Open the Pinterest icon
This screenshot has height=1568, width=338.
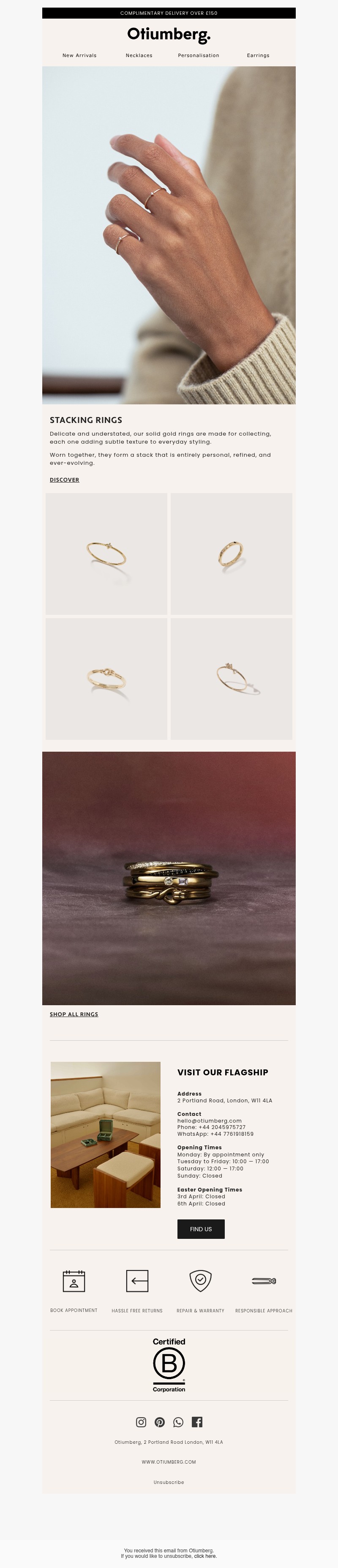click(x=160, y=1422)
